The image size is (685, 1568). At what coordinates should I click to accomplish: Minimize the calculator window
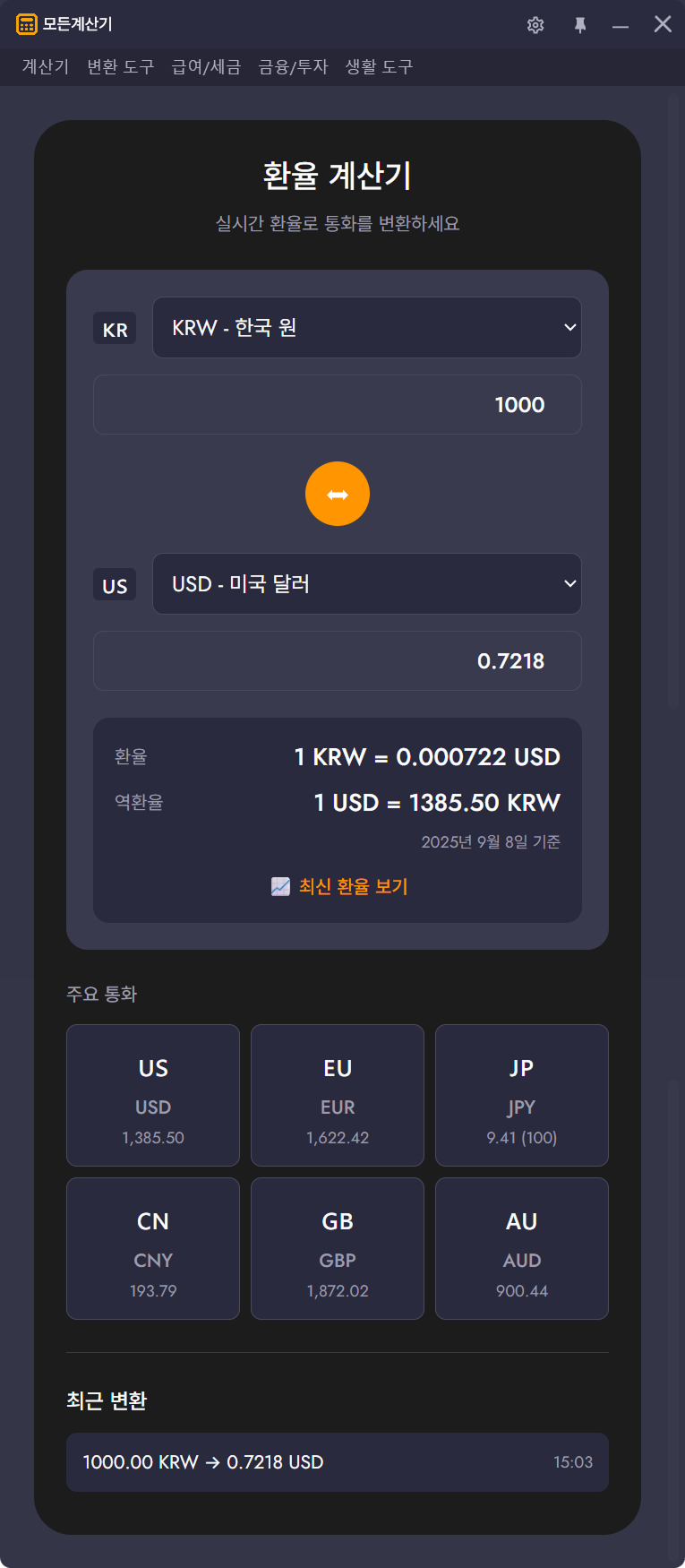click(621, 25)
